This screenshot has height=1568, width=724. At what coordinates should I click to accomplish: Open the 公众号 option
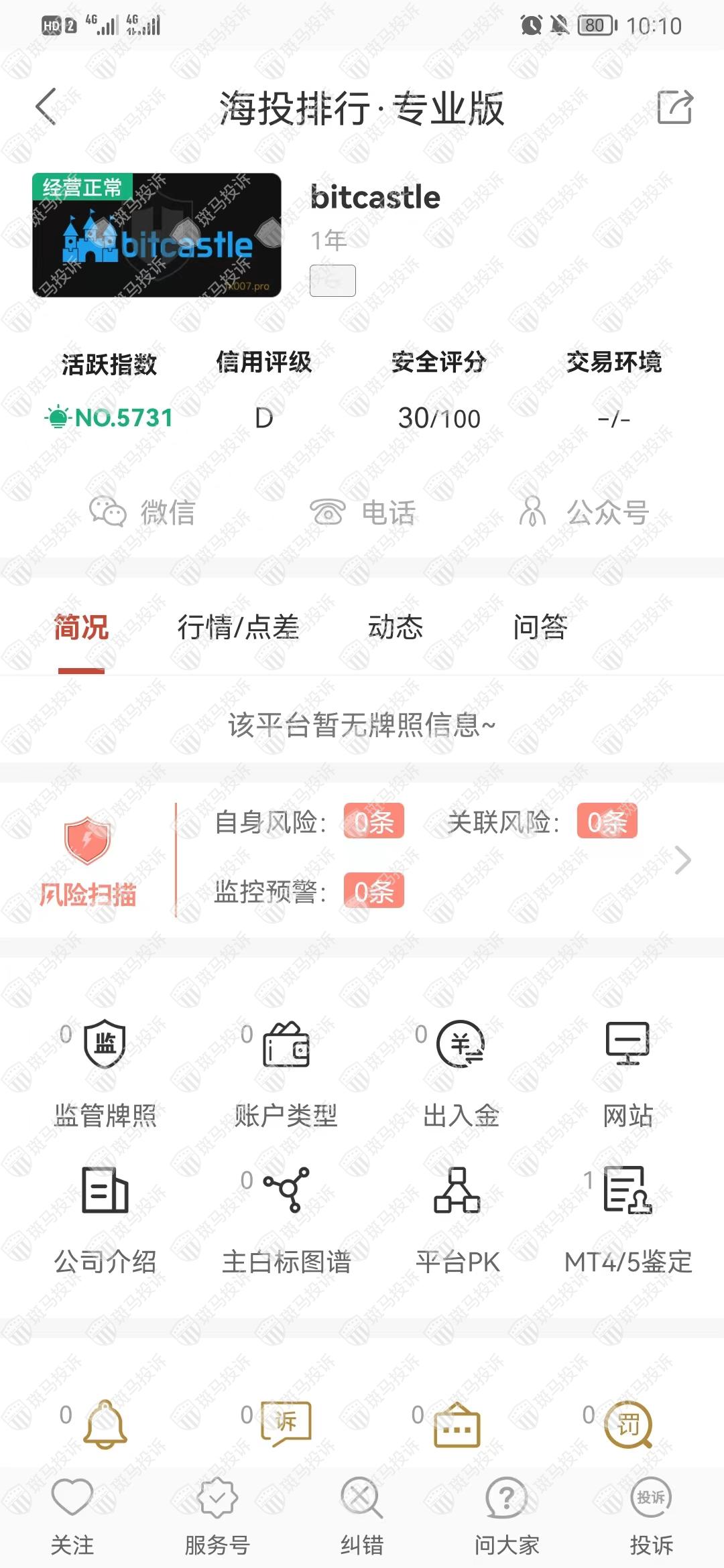coord(583,513)
